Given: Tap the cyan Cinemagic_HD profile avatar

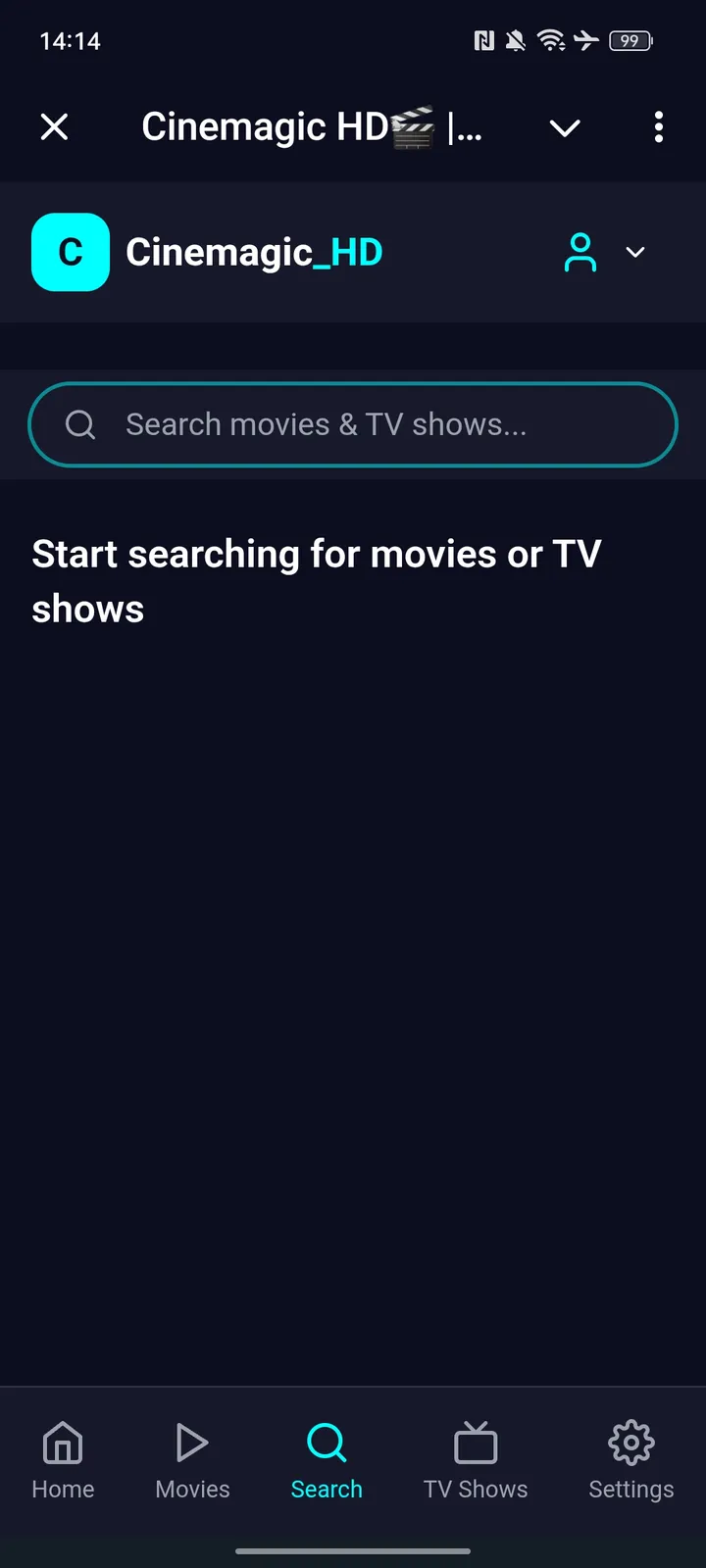Looking at the screenshot, I should tap(70, 252).
